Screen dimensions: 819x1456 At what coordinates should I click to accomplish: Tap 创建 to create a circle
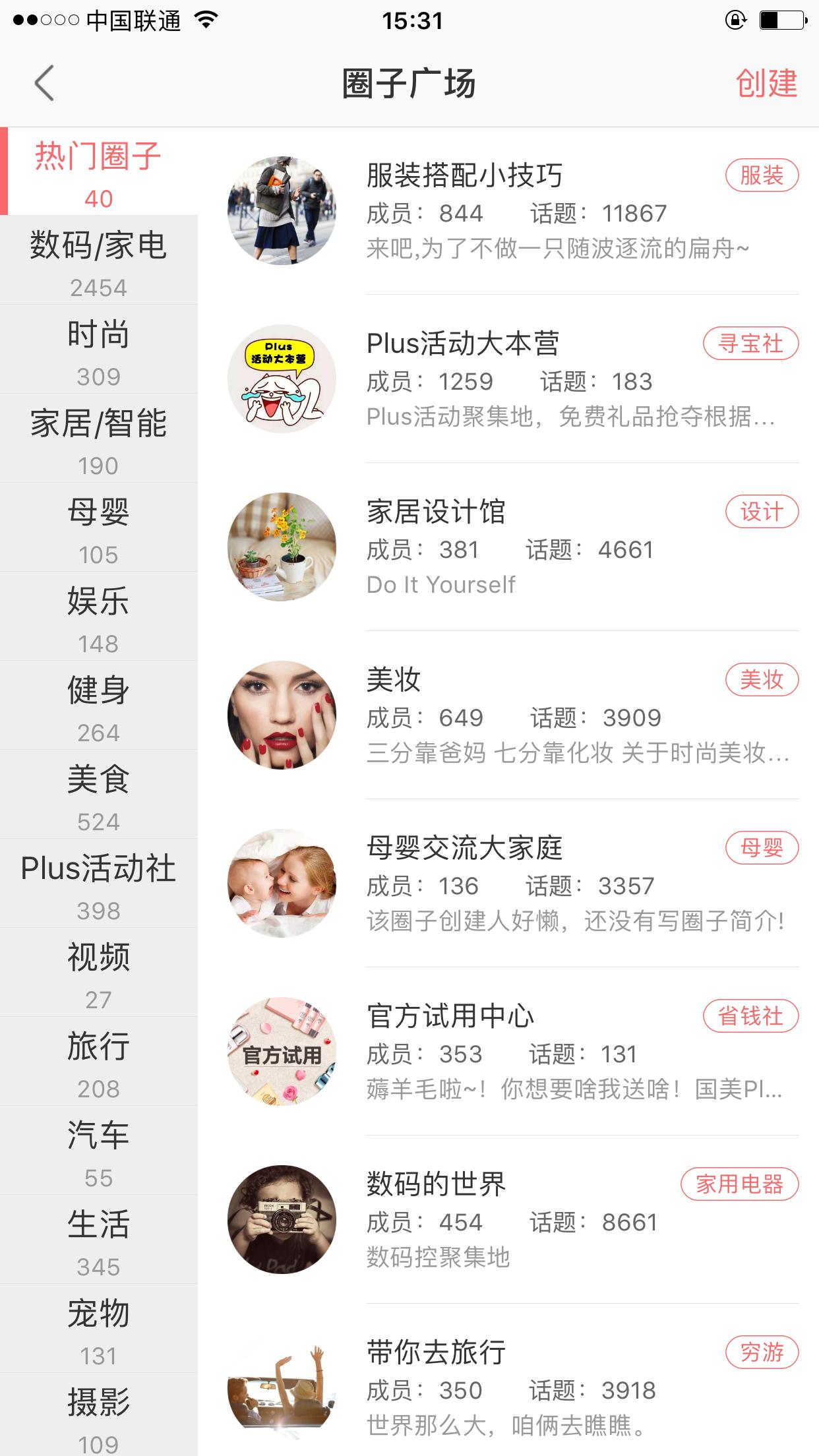tap(766, 84)
